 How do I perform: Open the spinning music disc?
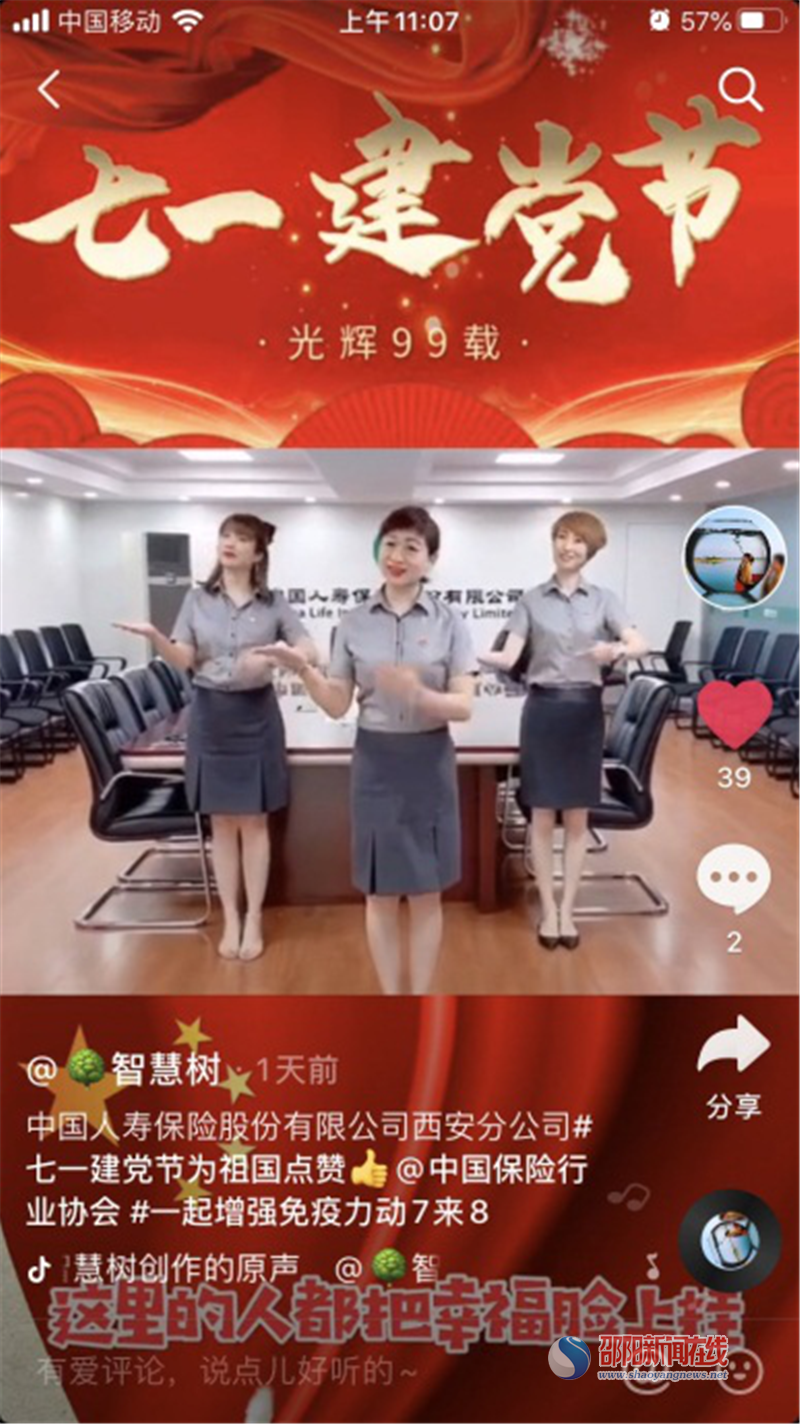click(730, 1241)
